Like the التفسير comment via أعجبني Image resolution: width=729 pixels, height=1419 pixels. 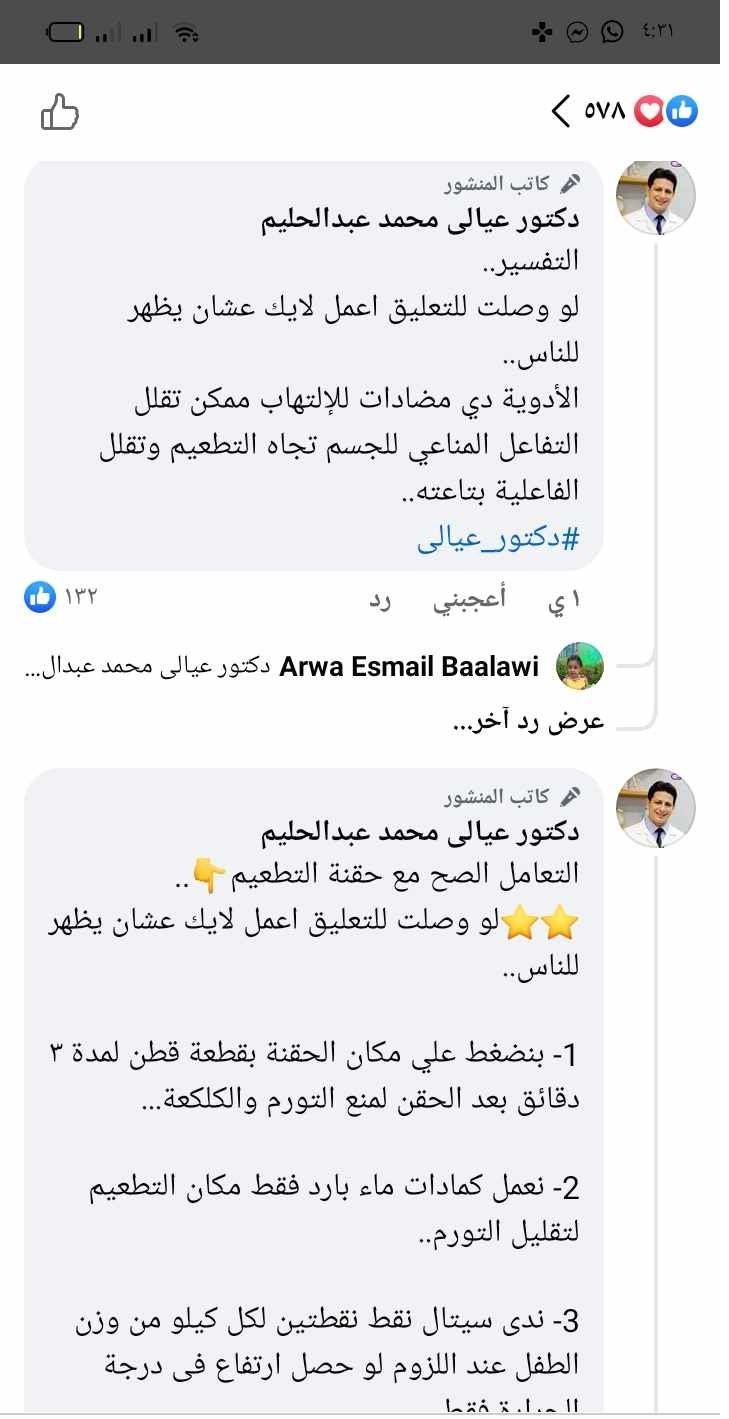coord(469,601)
